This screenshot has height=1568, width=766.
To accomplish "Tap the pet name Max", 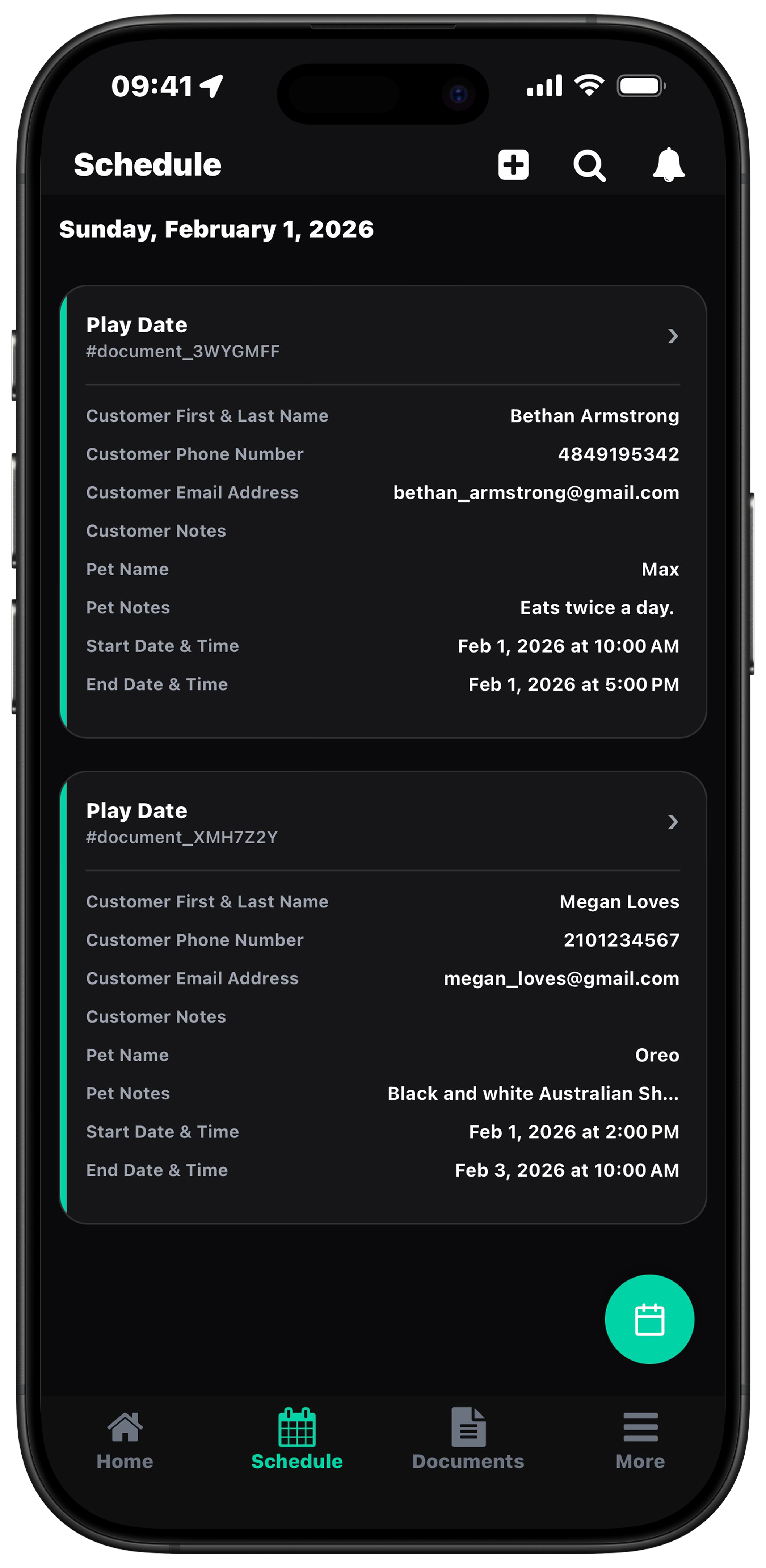I will tap(661, 569).
